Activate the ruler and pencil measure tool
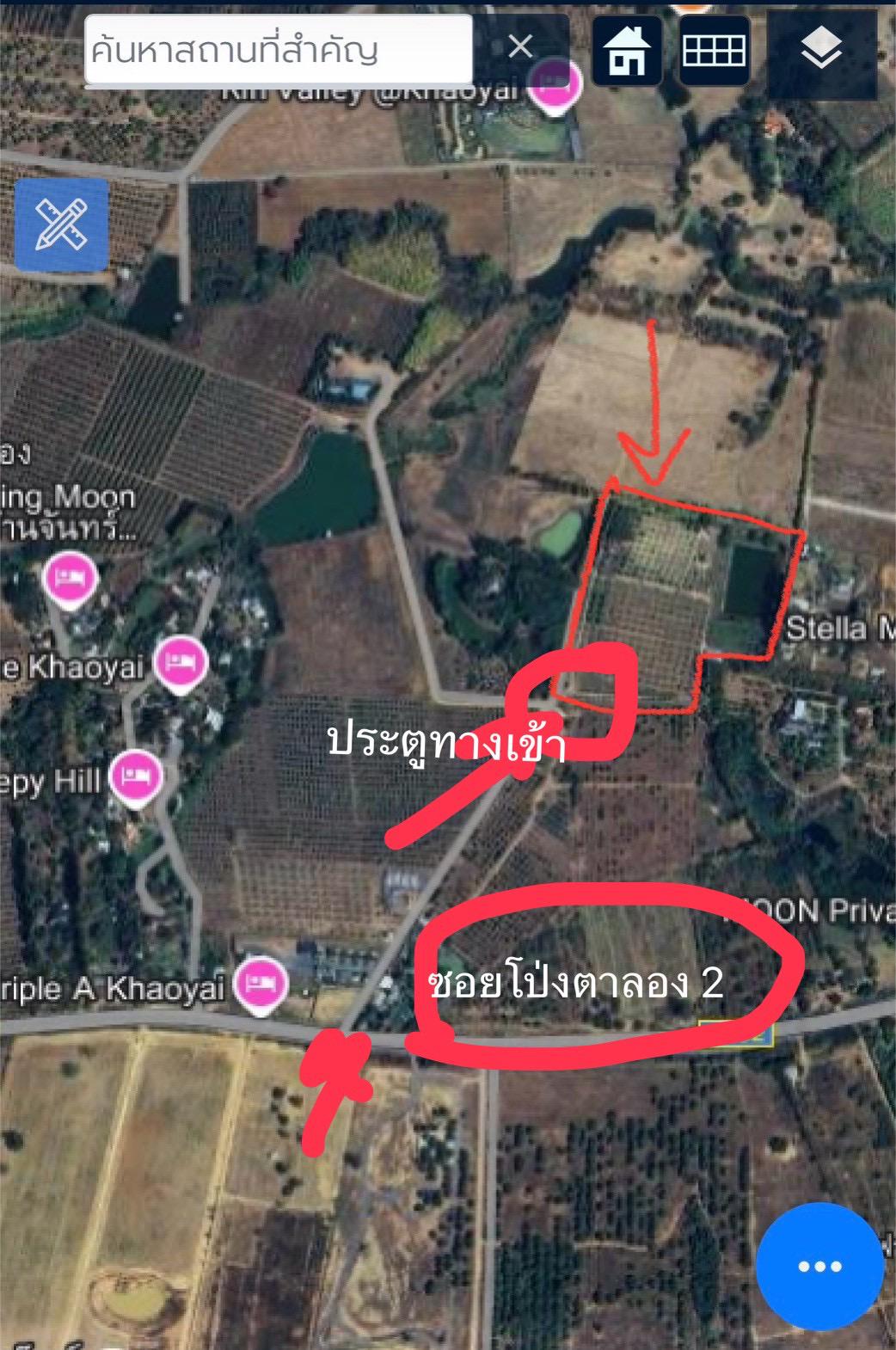Viewport: 896px width, 1350px height. click(62, 225)
